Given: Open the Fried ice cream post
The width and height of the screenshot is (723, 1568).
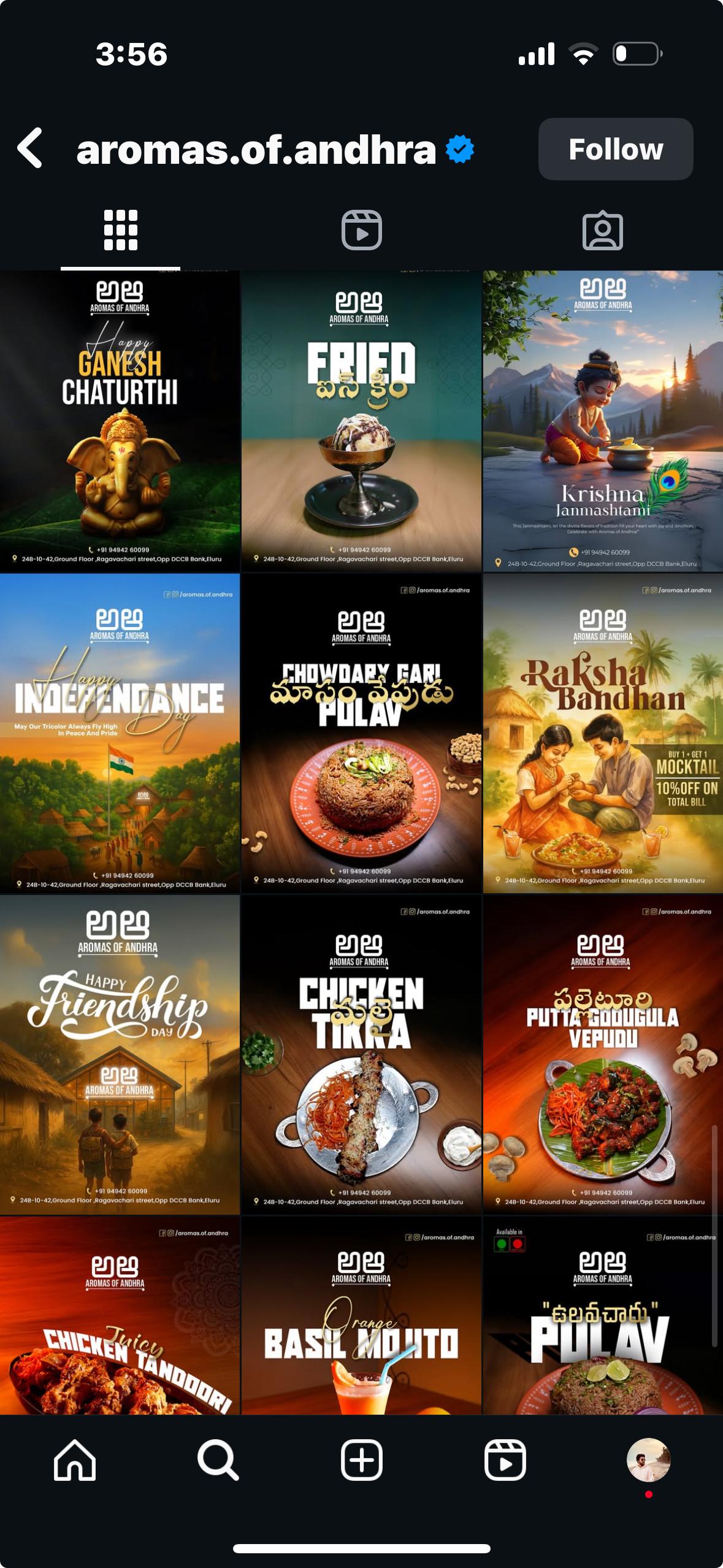Looking at the screenshot, I should (x=361, y=421).
